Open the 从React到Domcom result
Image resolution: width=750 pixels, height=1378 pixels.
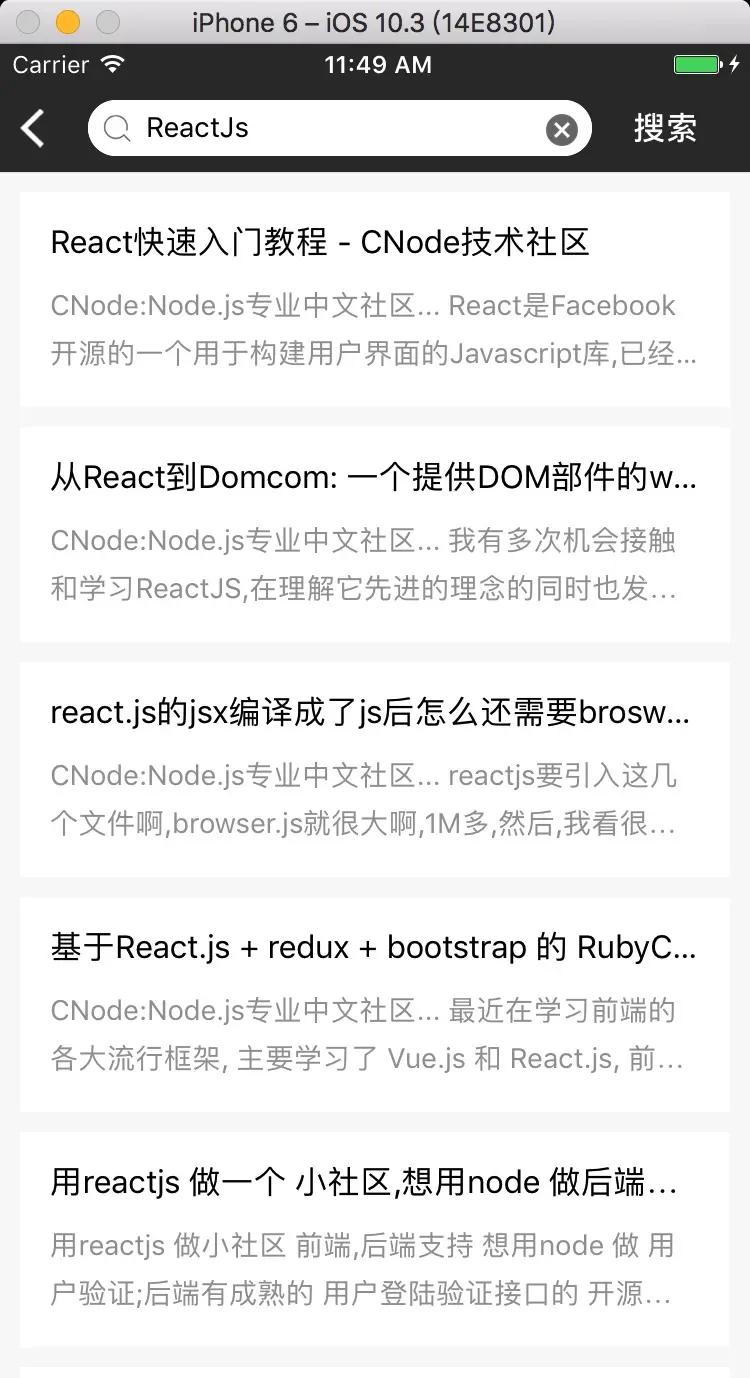pyautogui.click(x=374, y=534)
